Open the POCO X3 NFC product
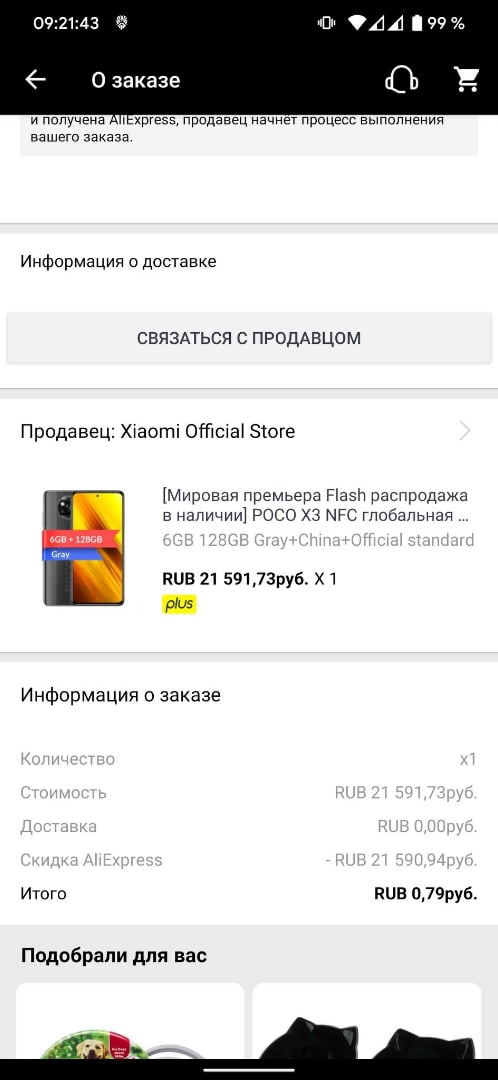Viewport: 498px width, 1080px height. click(249, 548)
